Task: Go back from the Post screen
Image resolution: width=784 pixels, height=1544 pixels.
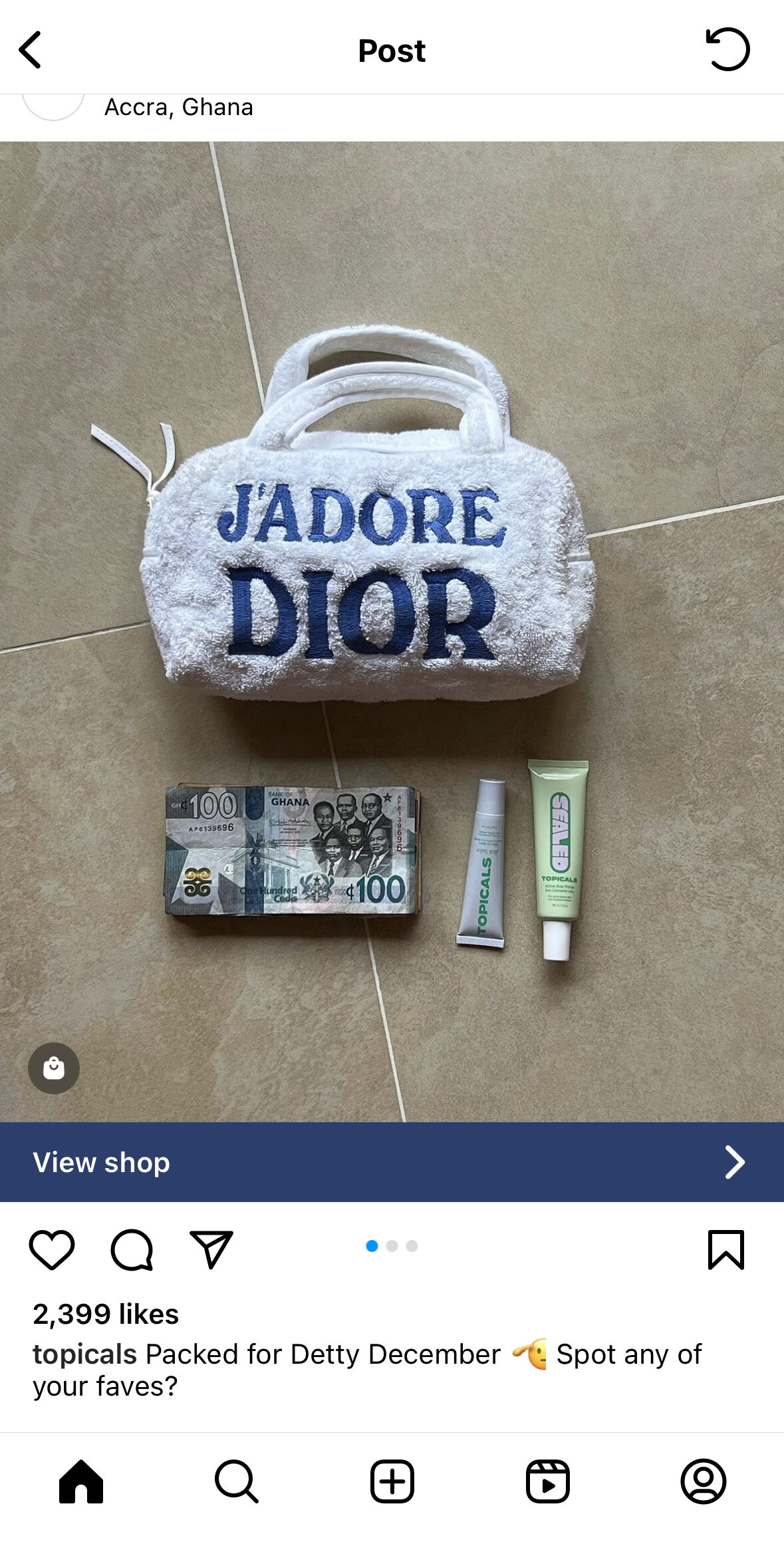Action: [x=31, y=50]
